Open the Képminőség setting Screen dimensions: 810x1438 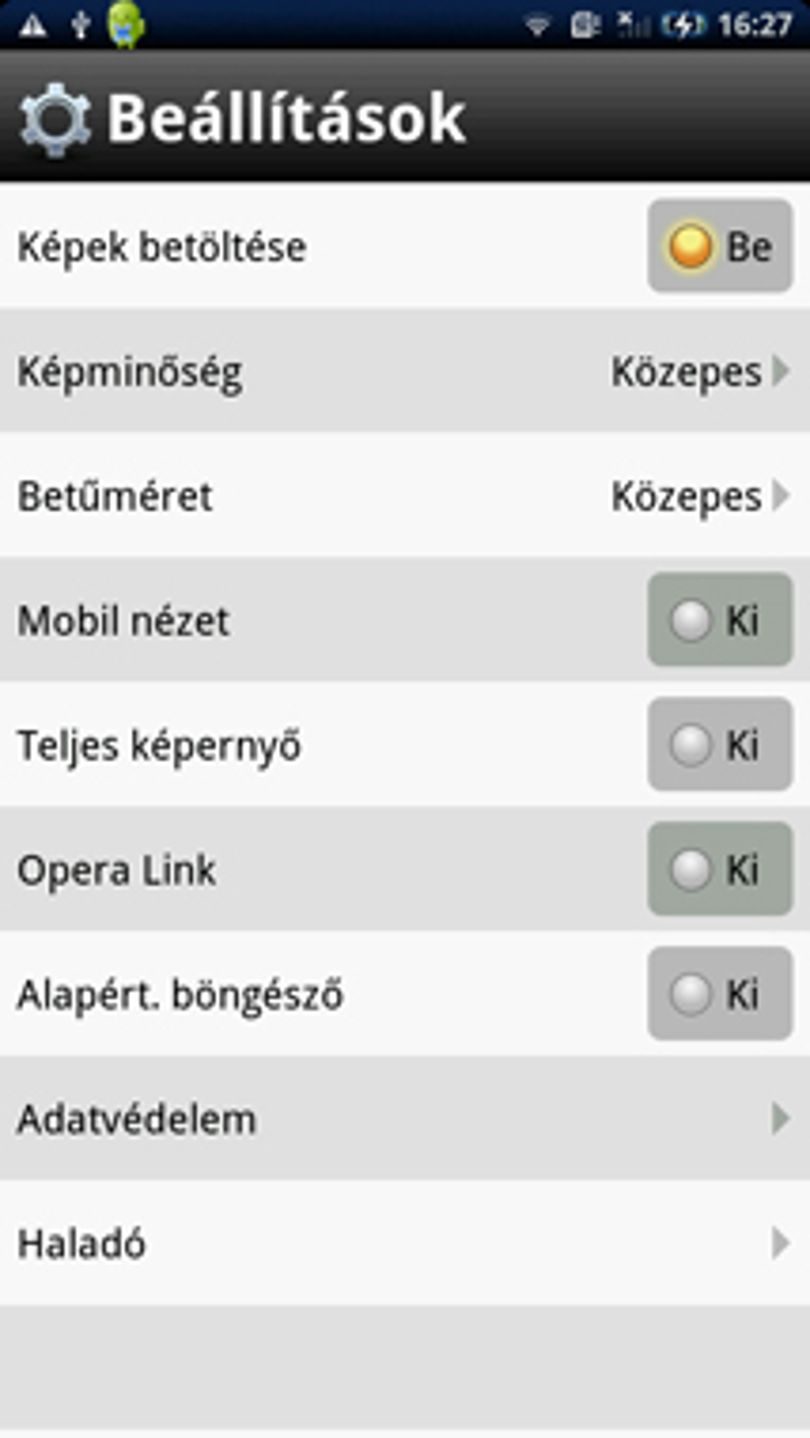[405, 371]
